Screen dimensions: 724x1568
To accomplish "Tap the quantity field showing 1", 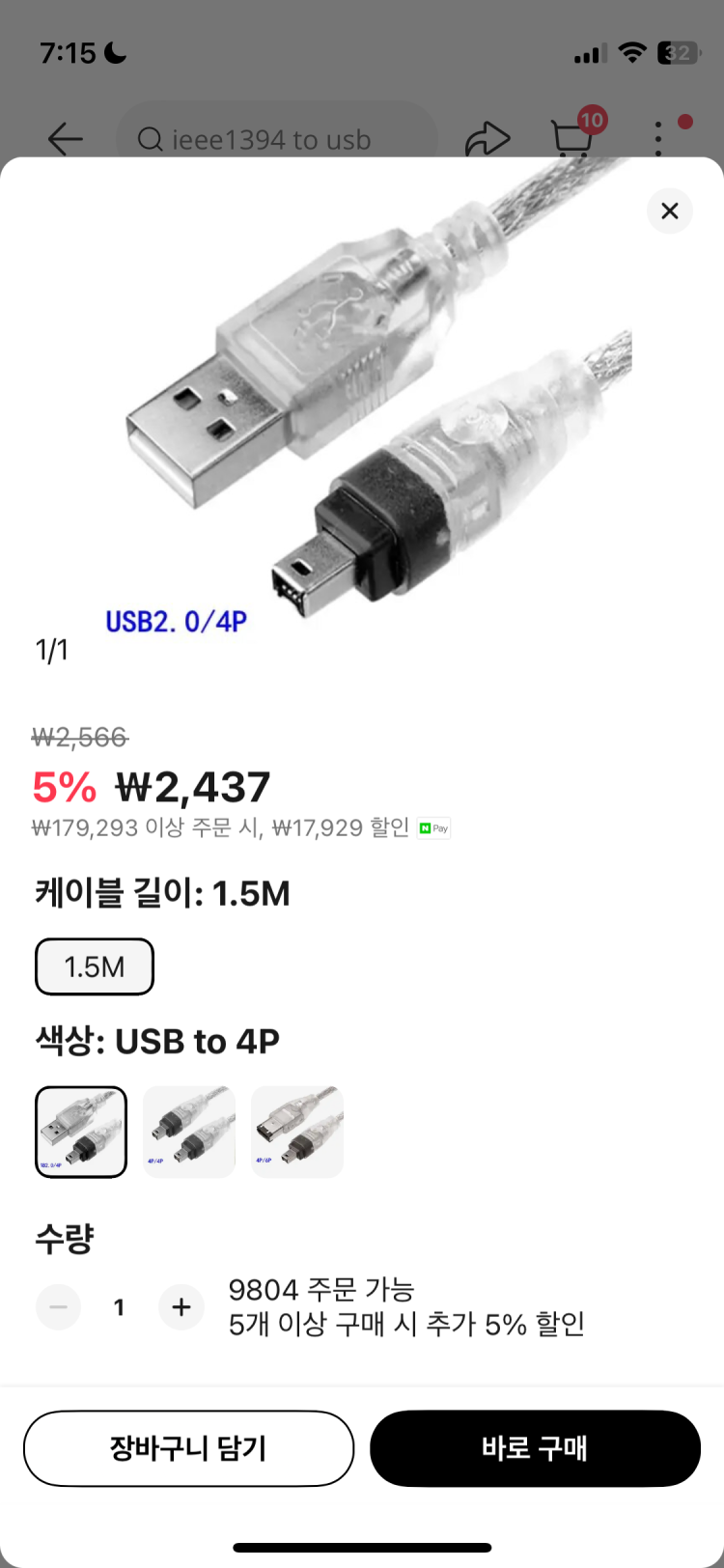I will pyautogui.click(x=119, y=1306).
